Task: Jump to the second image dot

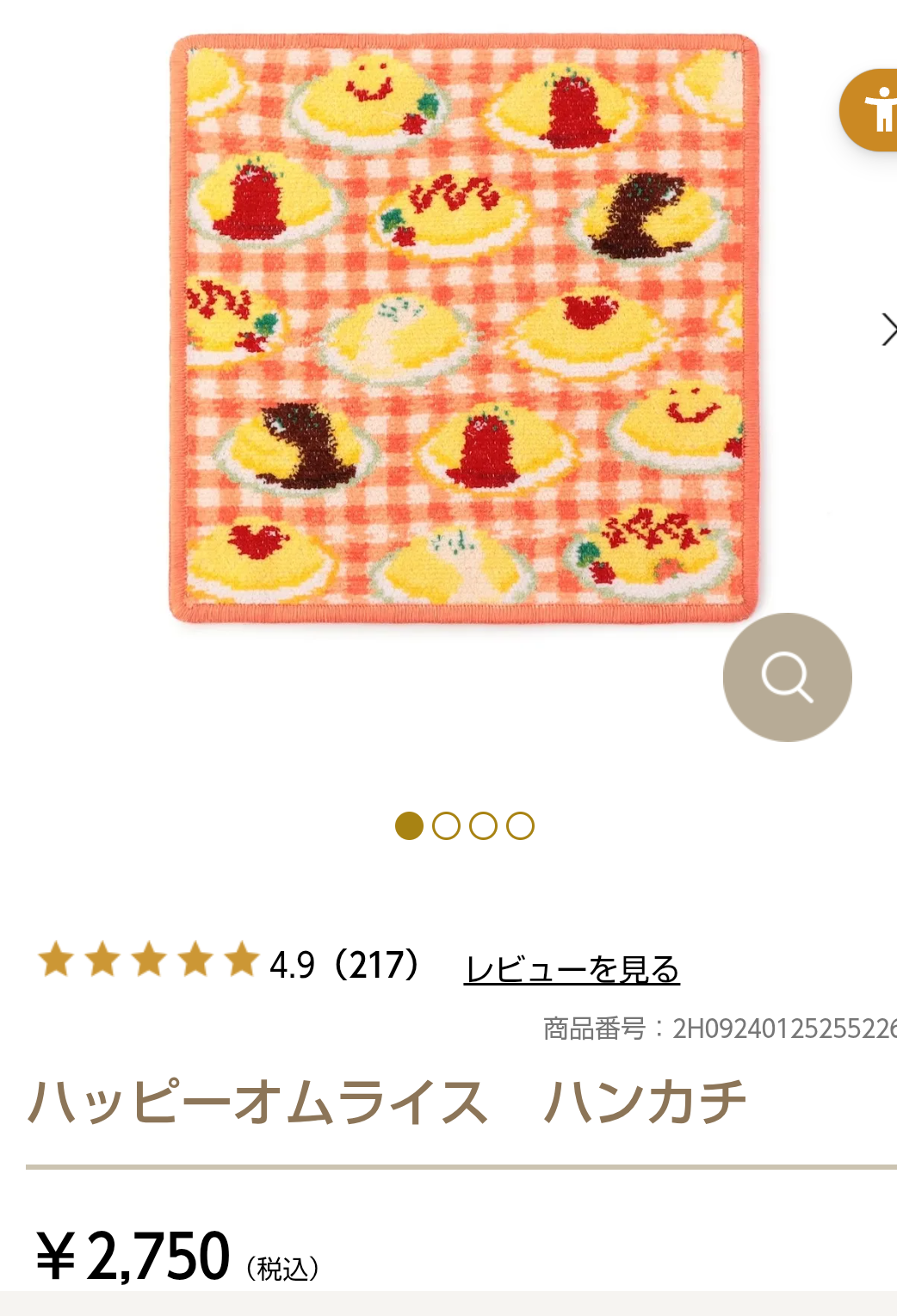Action: click(446, 825)
